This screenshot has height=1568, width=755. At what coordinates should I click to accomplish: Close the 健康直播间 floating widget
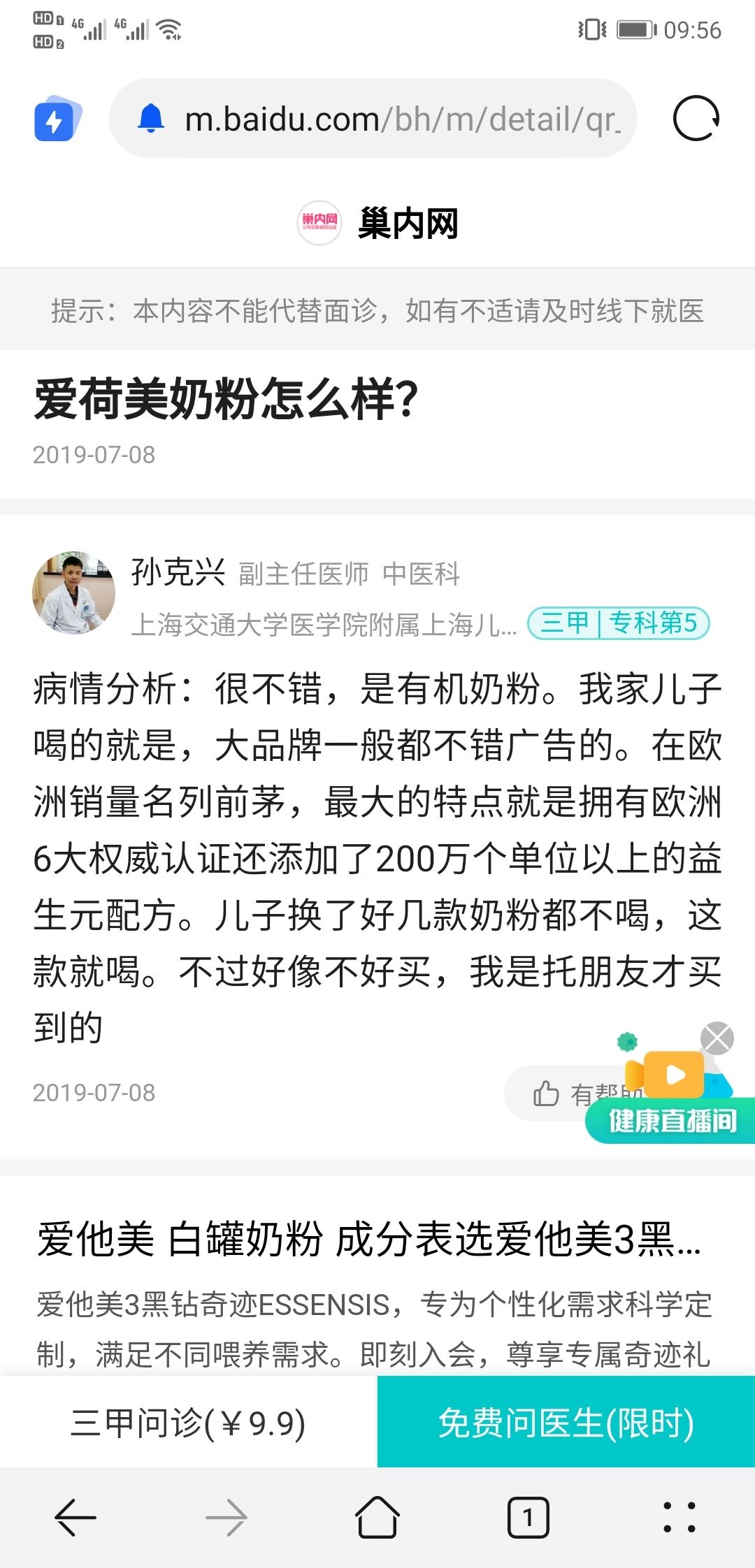pyautogui.click(x=717, y=1038)
